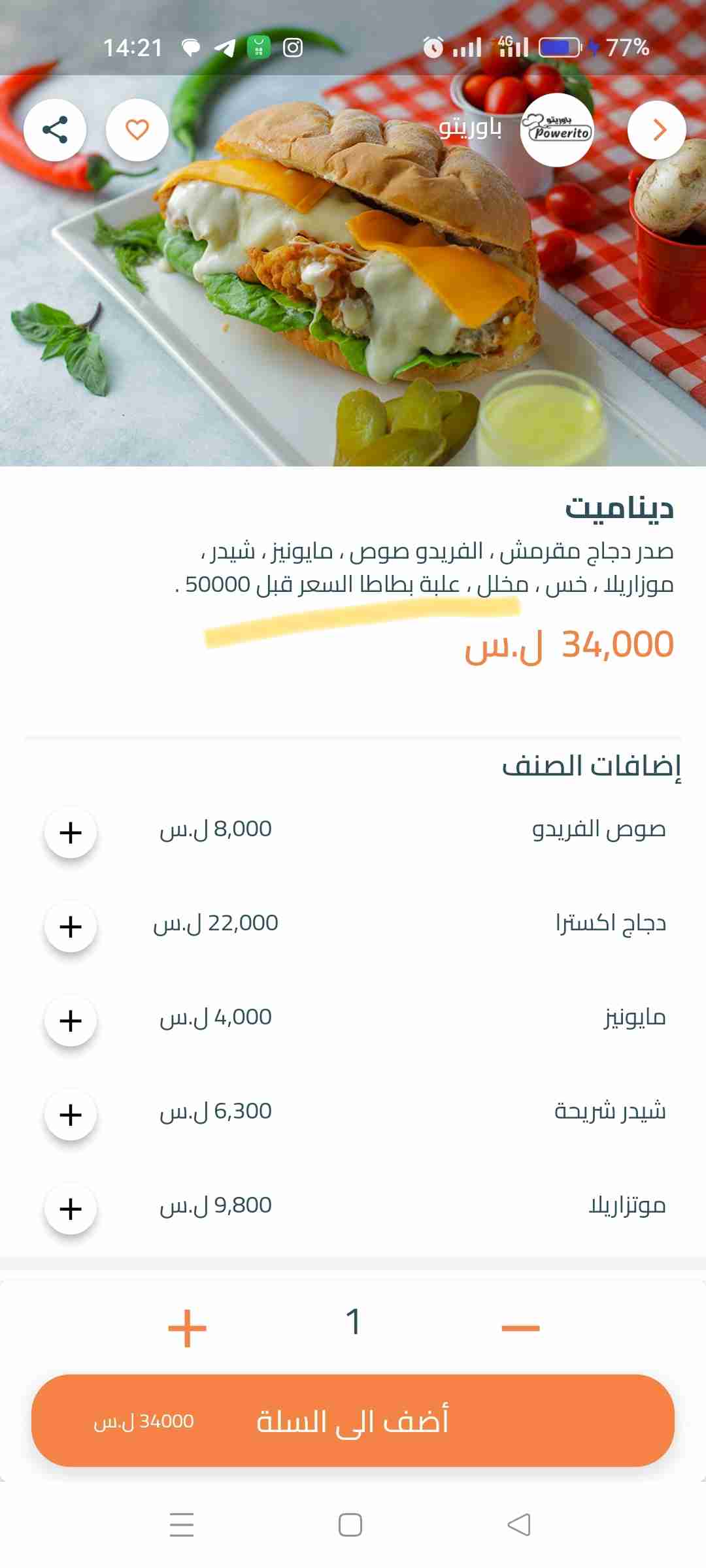Tap أضف الى السلة button
This screenshot has height=1568, width=706.
(x=353, y=1420)
